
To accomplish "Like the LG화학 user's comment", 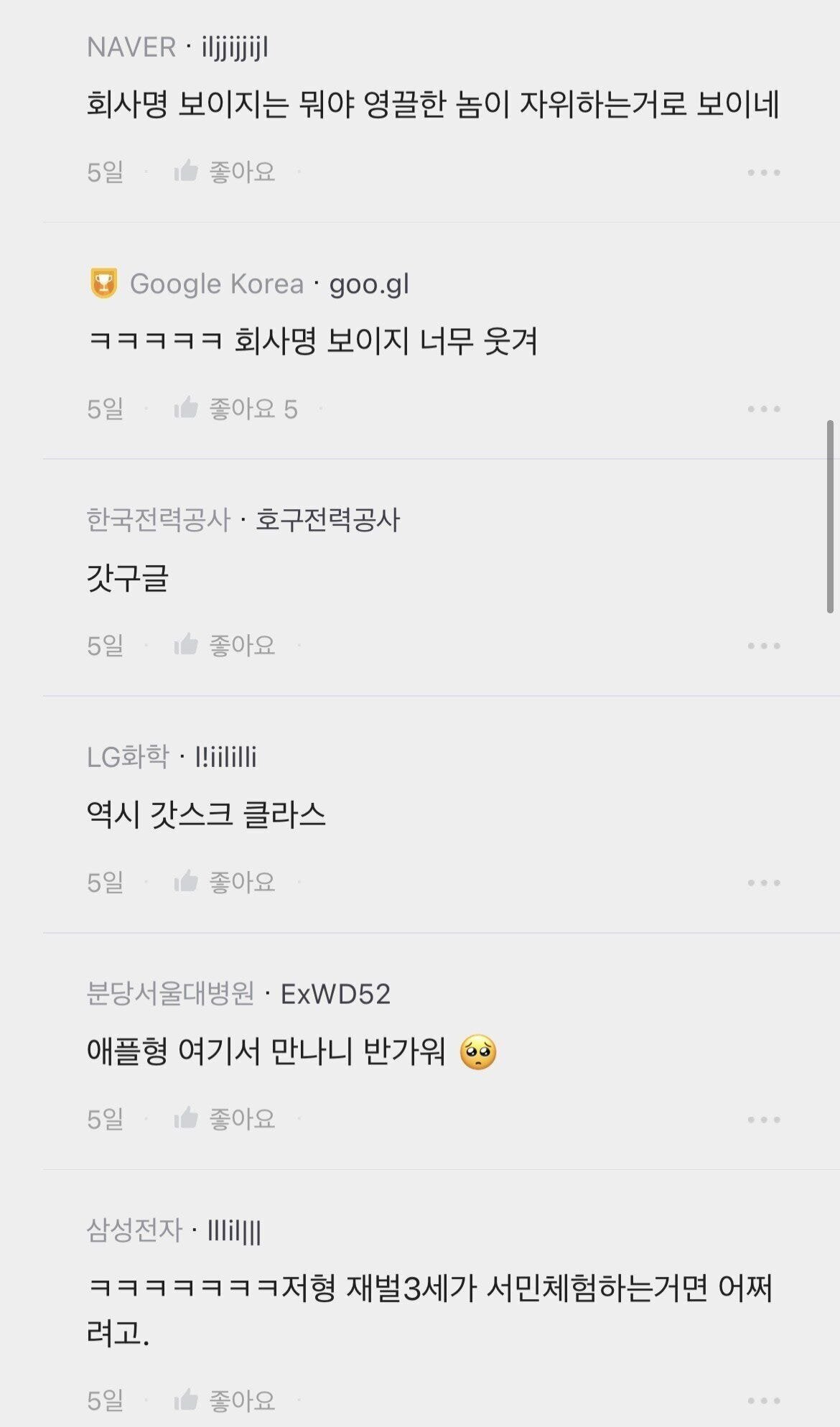I will [x=224, y=882].
